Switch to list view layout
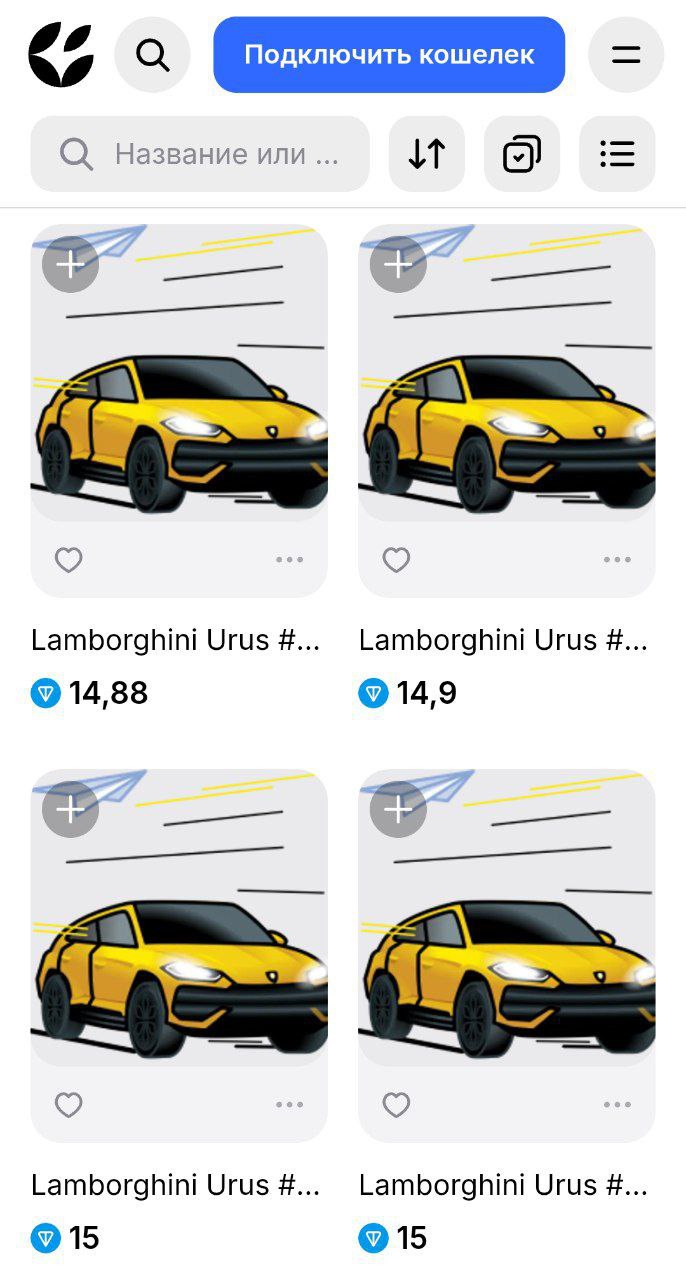The image size is (686, 1280). point(617,154)
